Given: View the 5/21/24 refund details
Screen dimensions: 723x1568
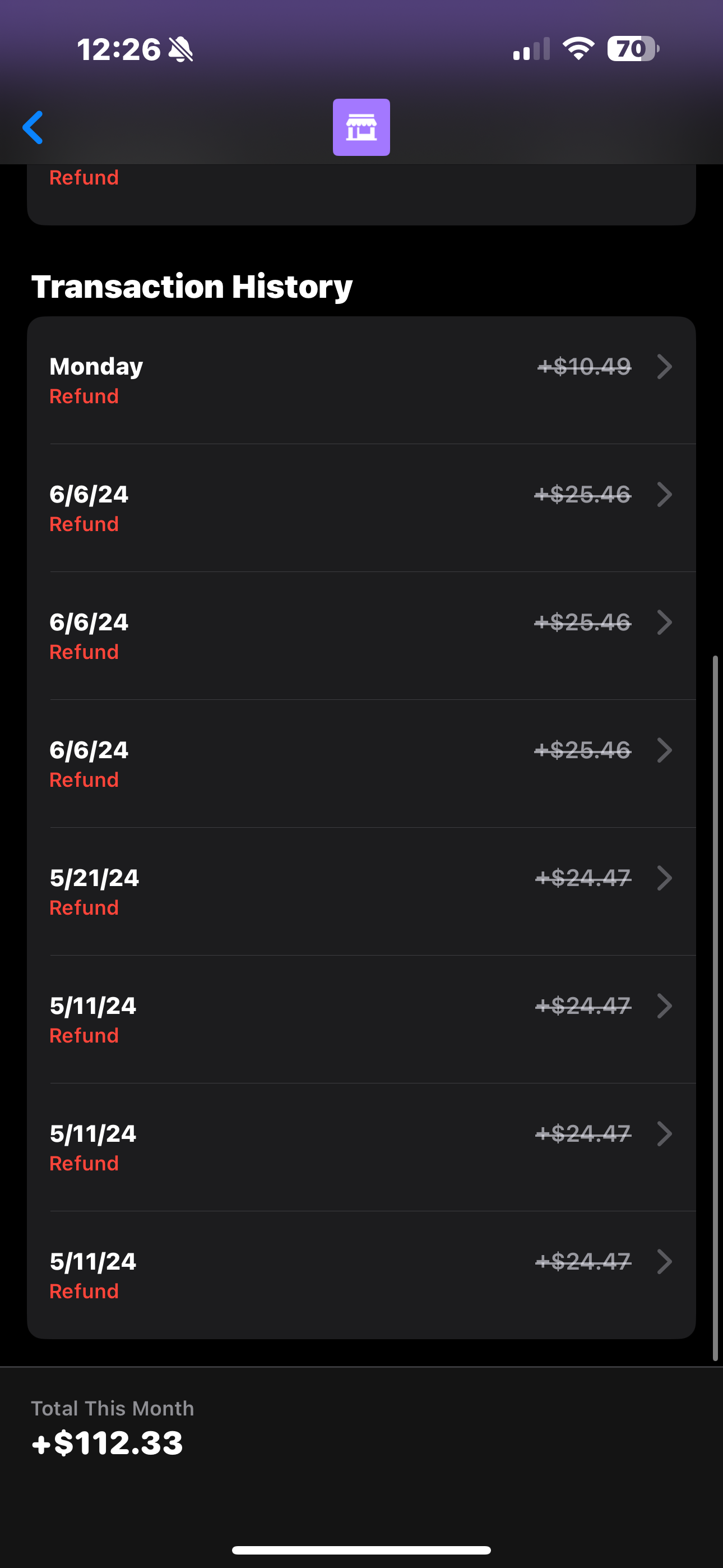Looking at the screenshot, I should point(361,891).
